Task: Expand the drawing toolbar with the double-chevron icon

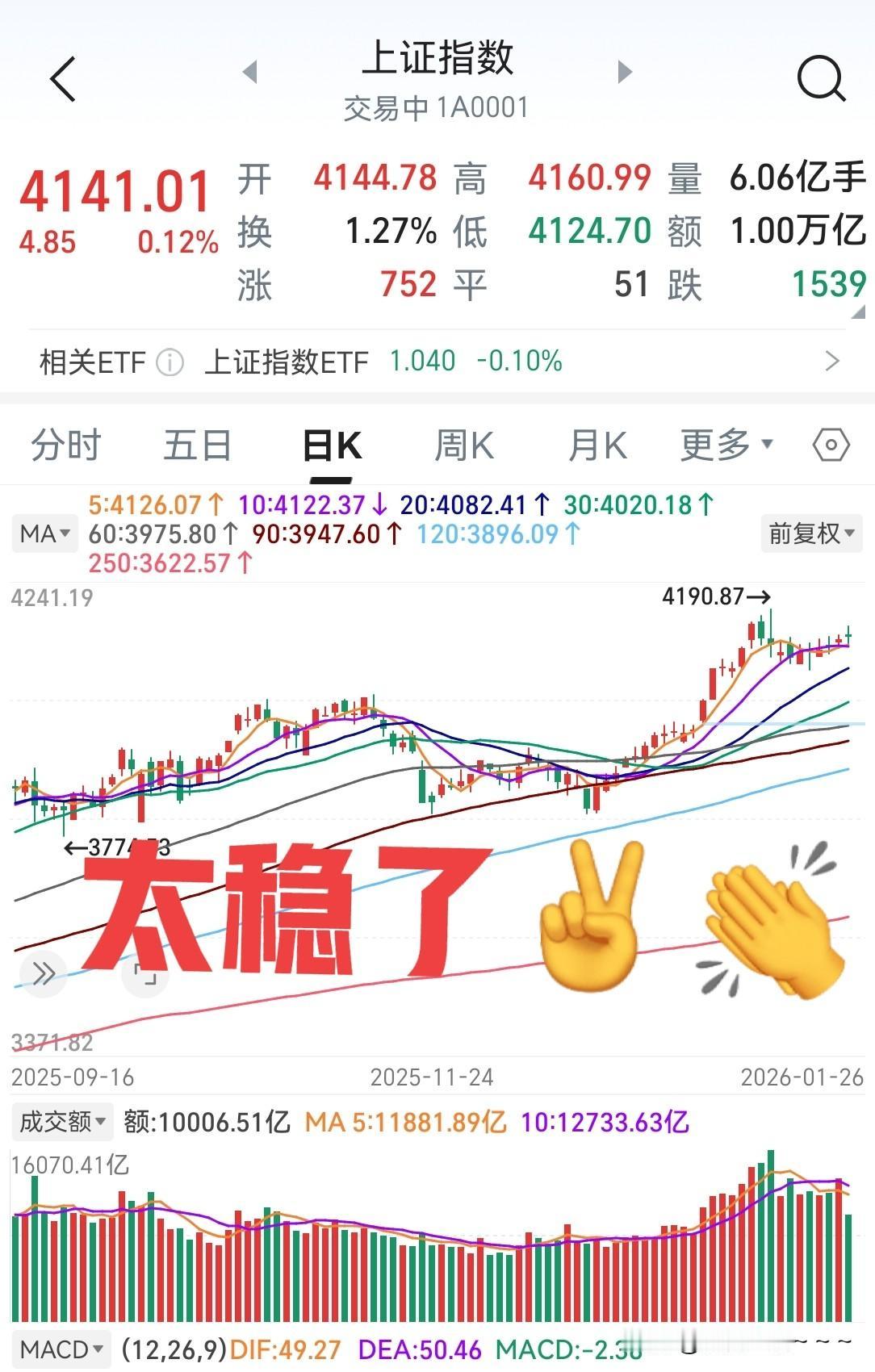Action: (x=44, y=973)
